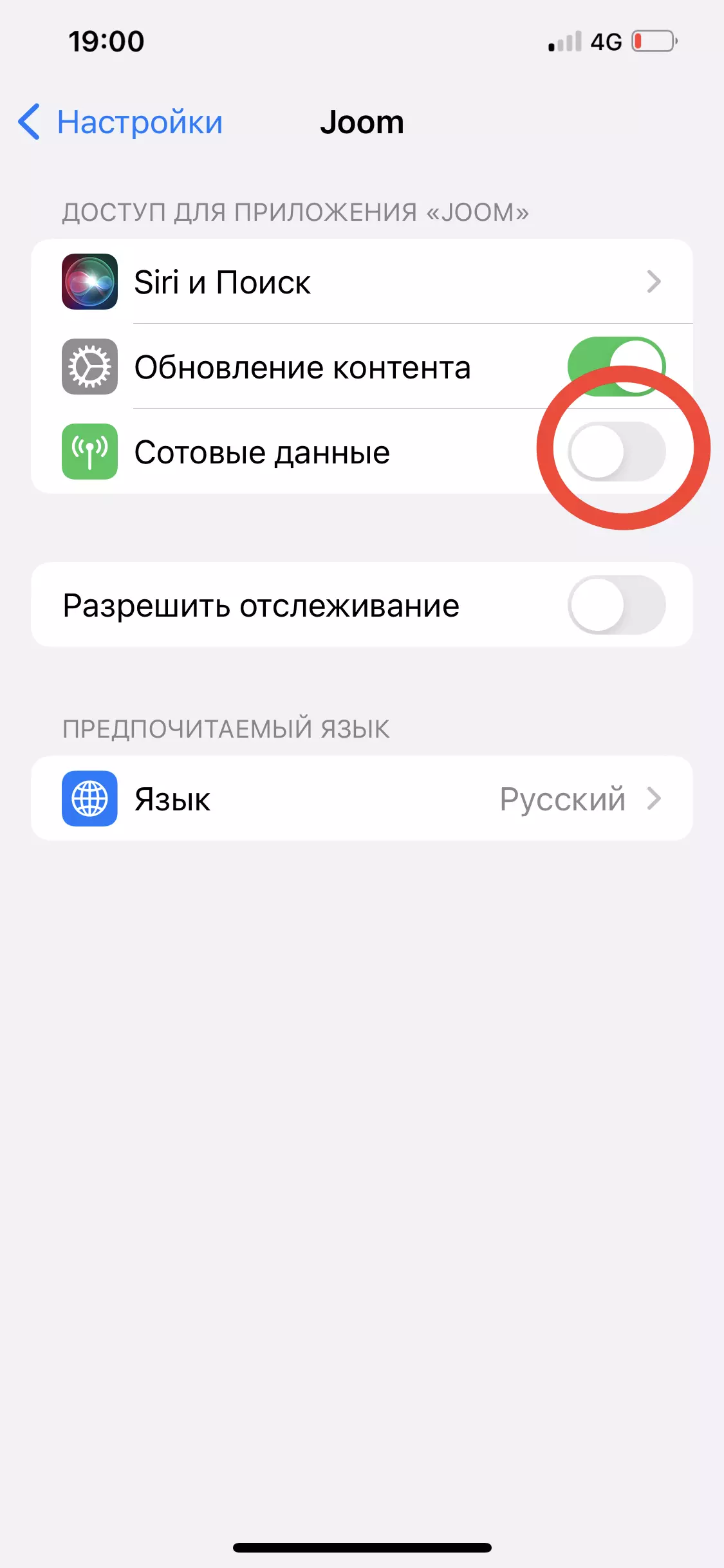
Task: Turn on Разрешить отслеживание
Action: pos(616,604)
